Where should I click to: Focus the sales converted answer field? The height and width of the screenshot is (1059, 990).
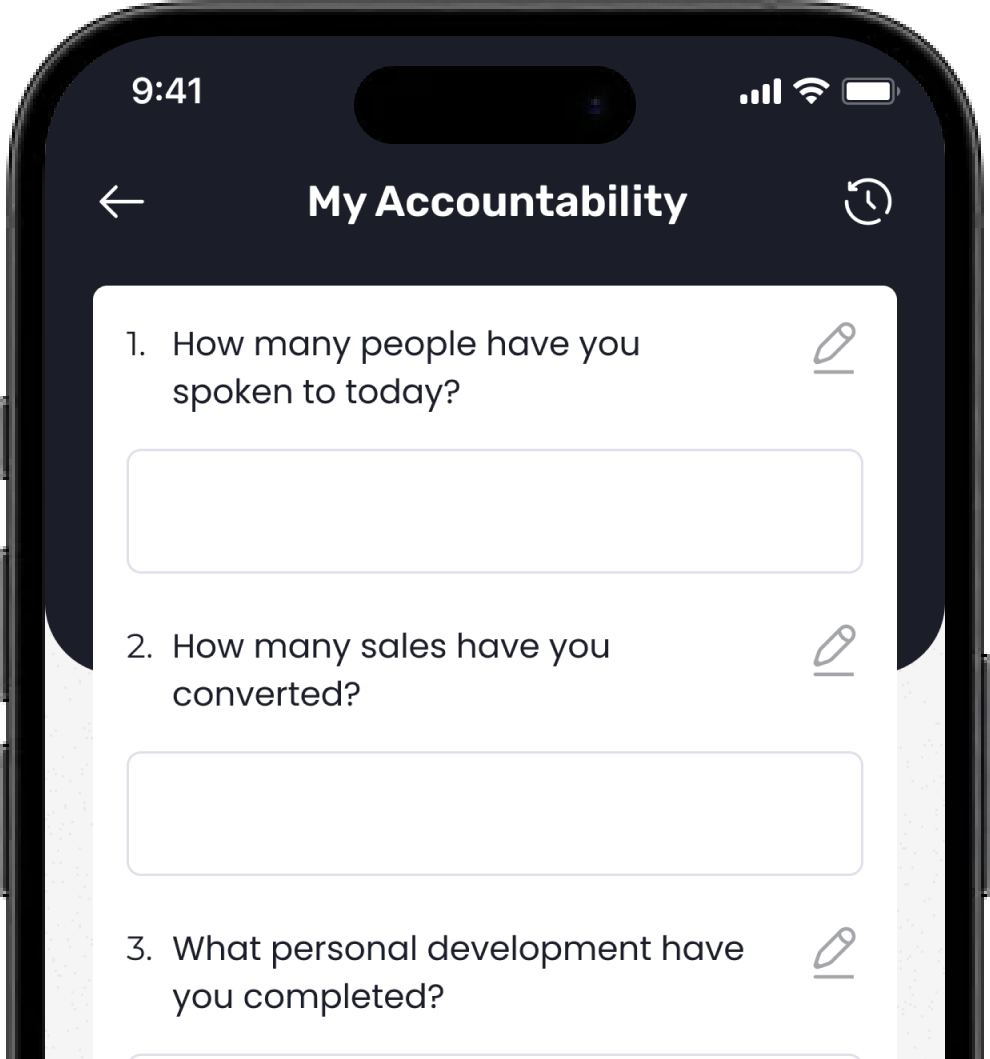pyautogui.click(x=494, y=813)
